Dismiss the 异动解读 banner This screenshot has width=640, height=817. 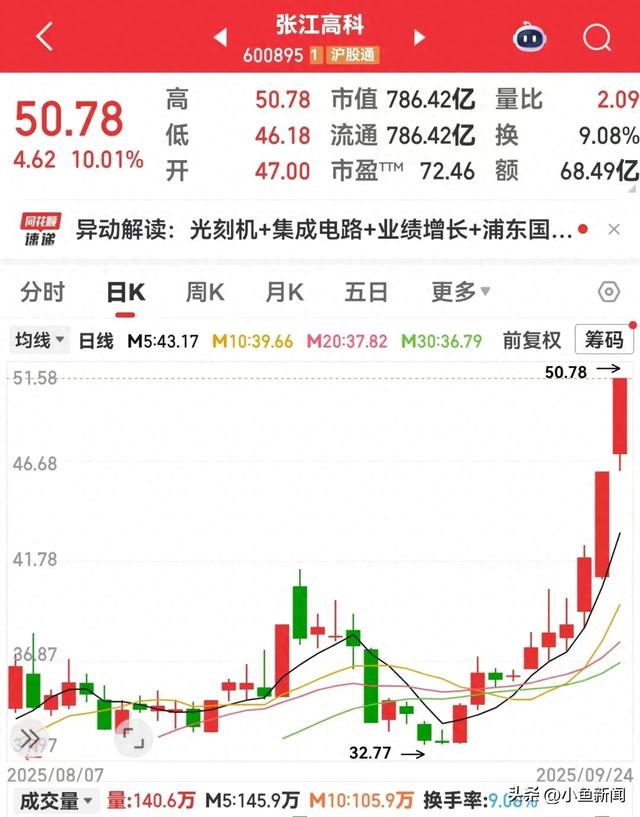(613, 230)
